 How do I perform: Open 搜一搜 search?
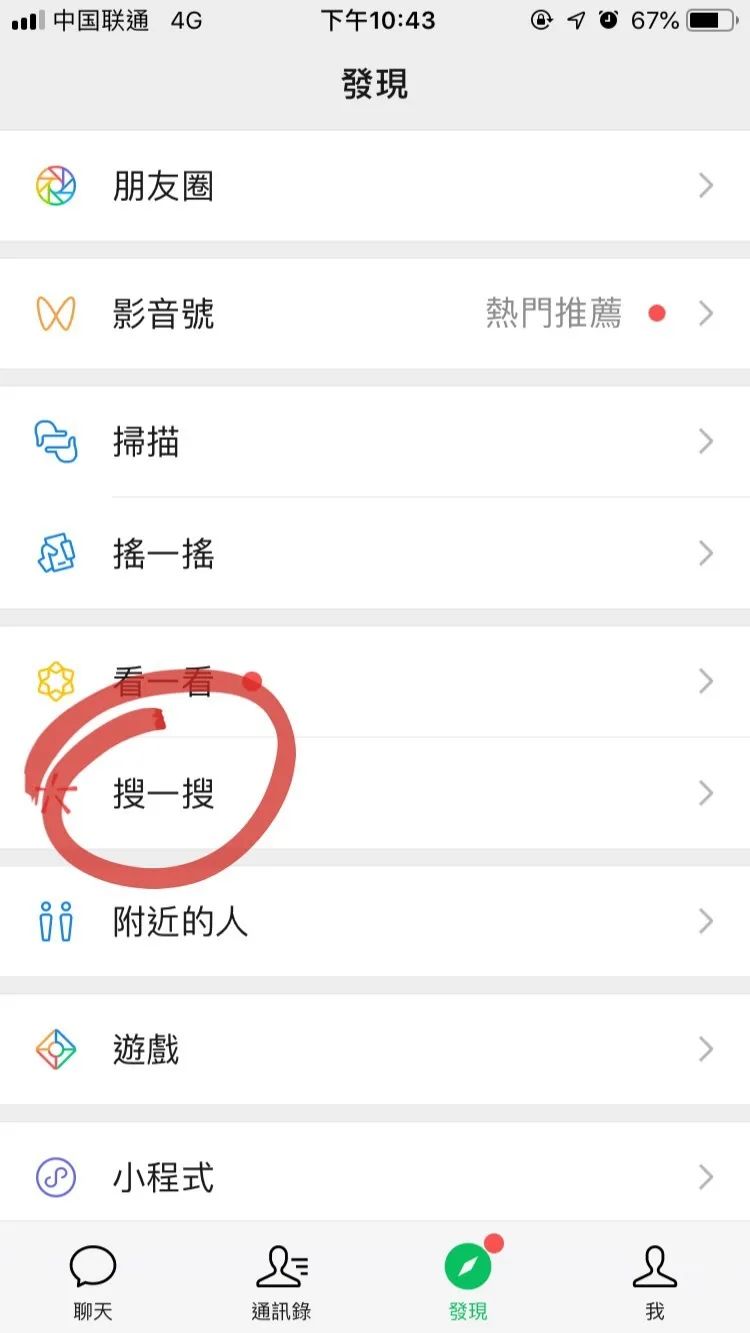(375, 794)
